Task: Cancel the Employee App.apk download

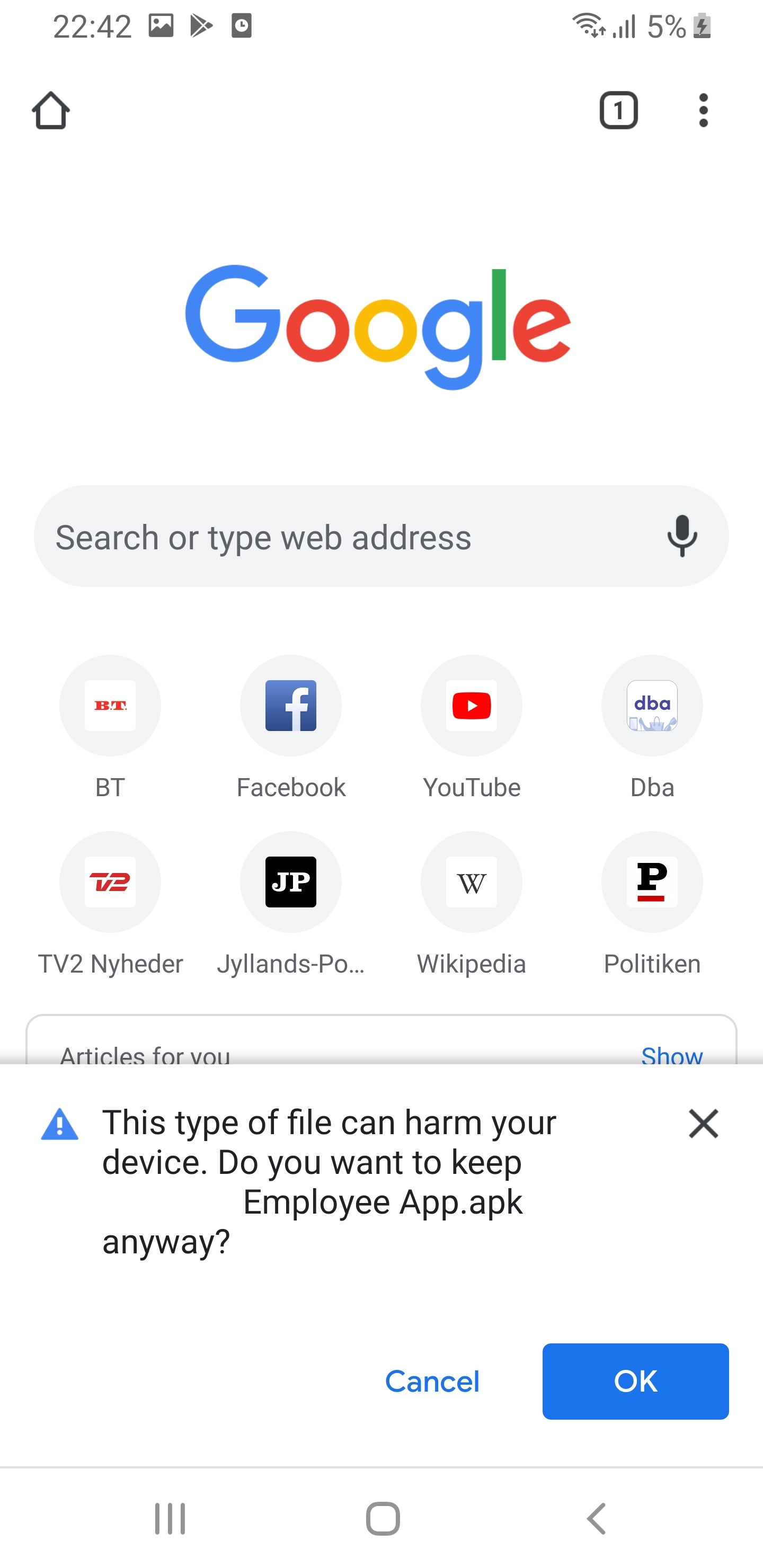Action: pyautogui.click(x=432, y=1381)
